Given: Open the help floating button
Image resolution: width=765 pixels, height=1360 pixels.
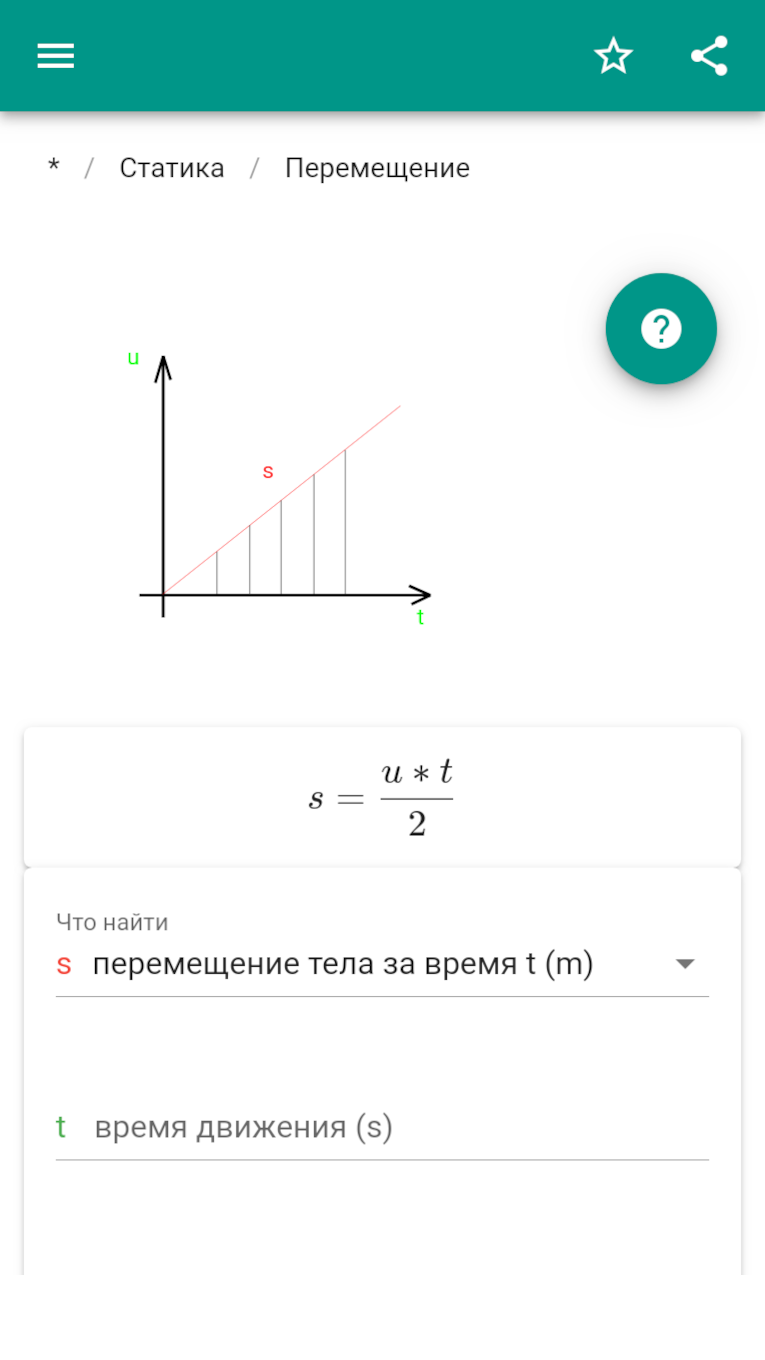Looking at the screenshot, I should [x=661, y=328].
